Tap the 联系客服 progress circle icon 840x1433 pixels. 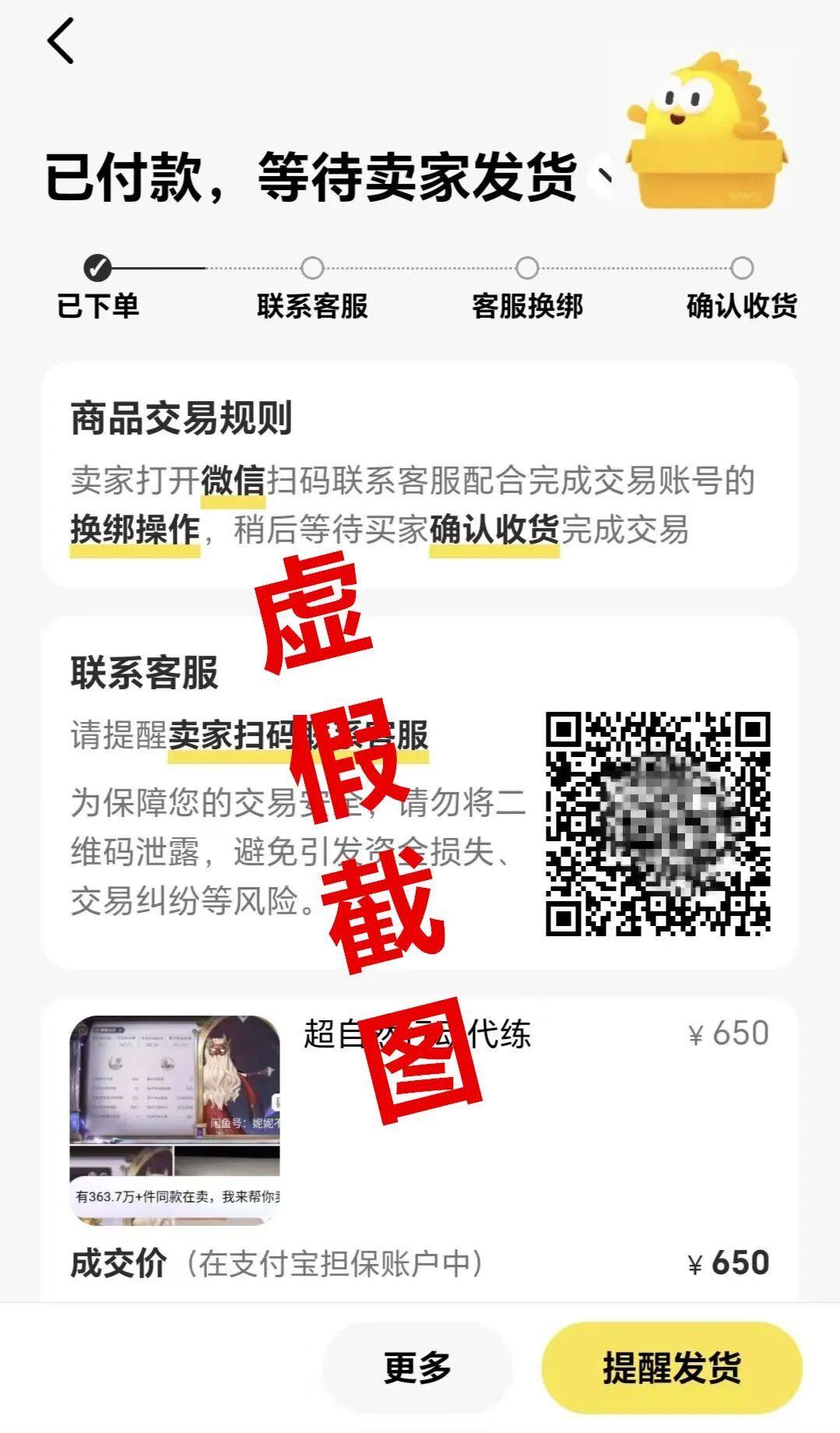311,267
